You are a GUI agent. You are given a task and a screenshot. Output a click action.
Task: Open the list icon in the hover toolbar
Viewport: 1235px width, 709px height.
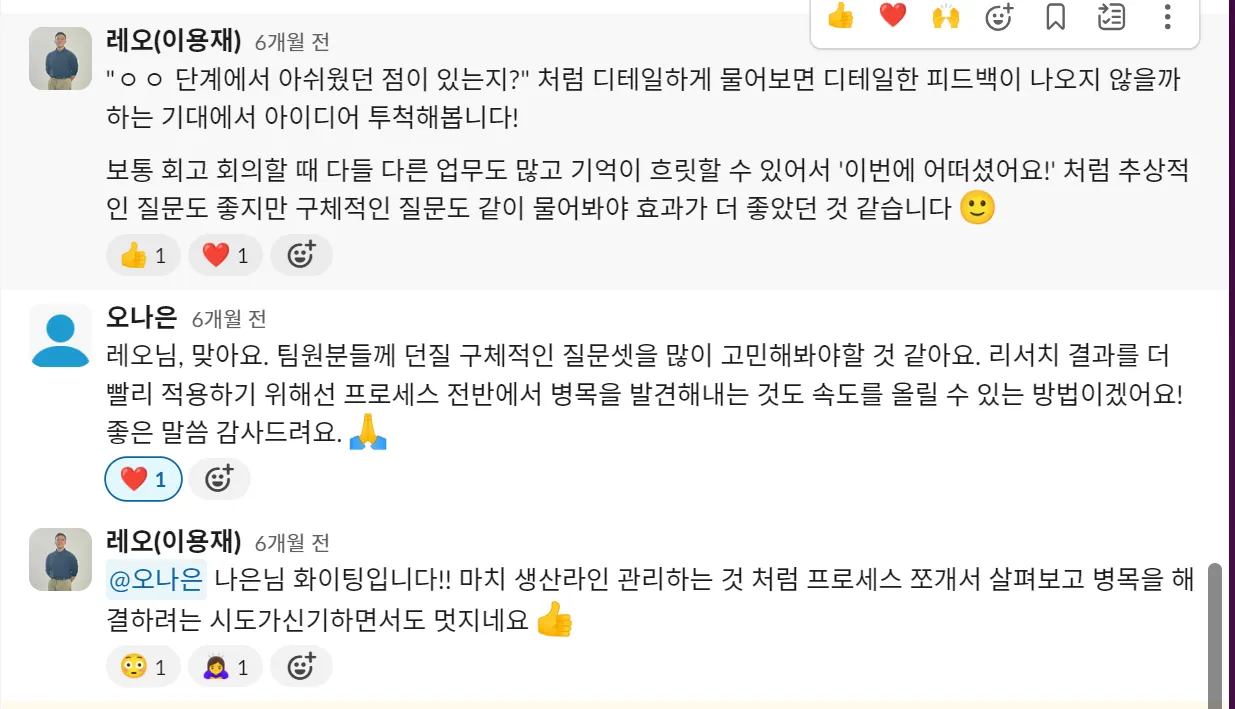click(1111, 16)
